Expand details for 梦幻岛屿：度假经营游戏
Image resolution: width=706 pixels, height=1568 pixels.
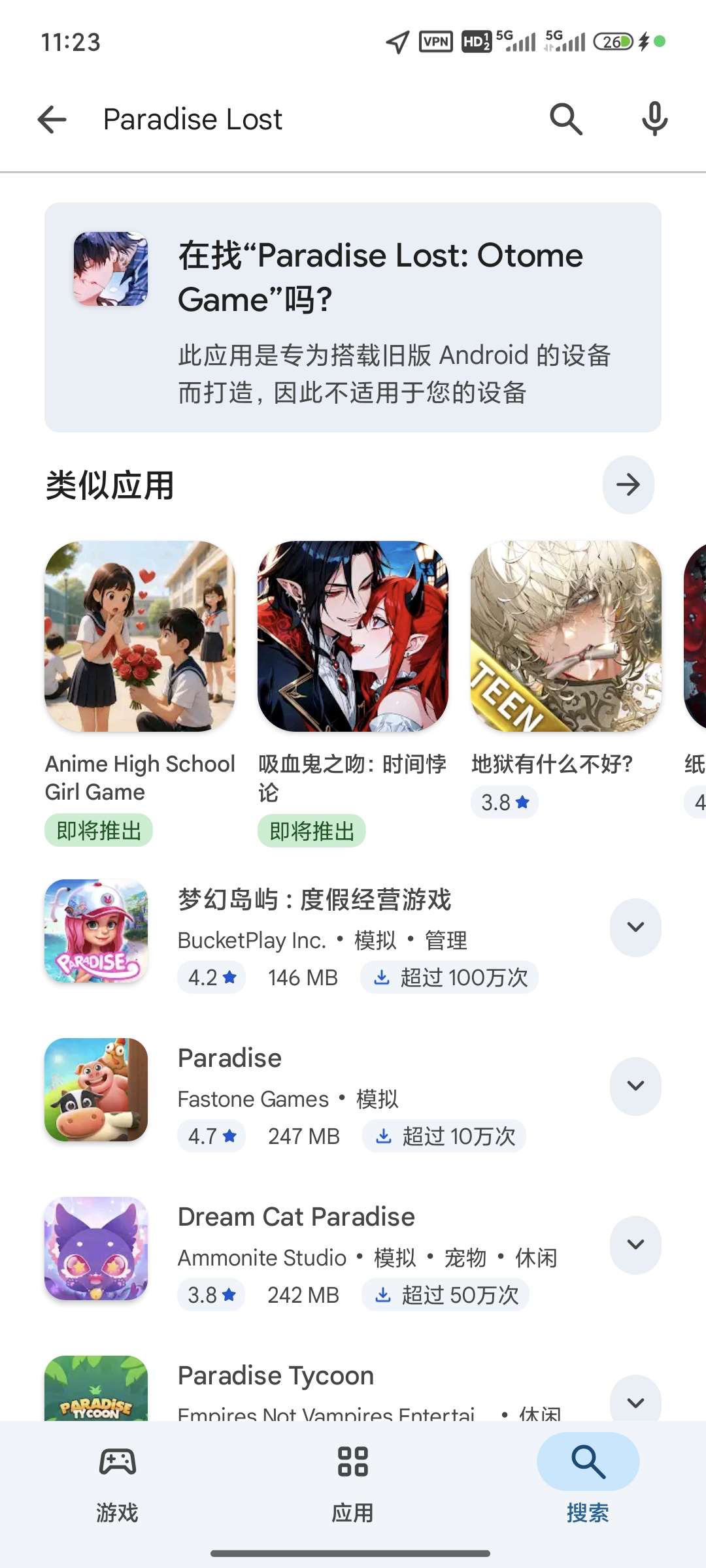point(635,927)
